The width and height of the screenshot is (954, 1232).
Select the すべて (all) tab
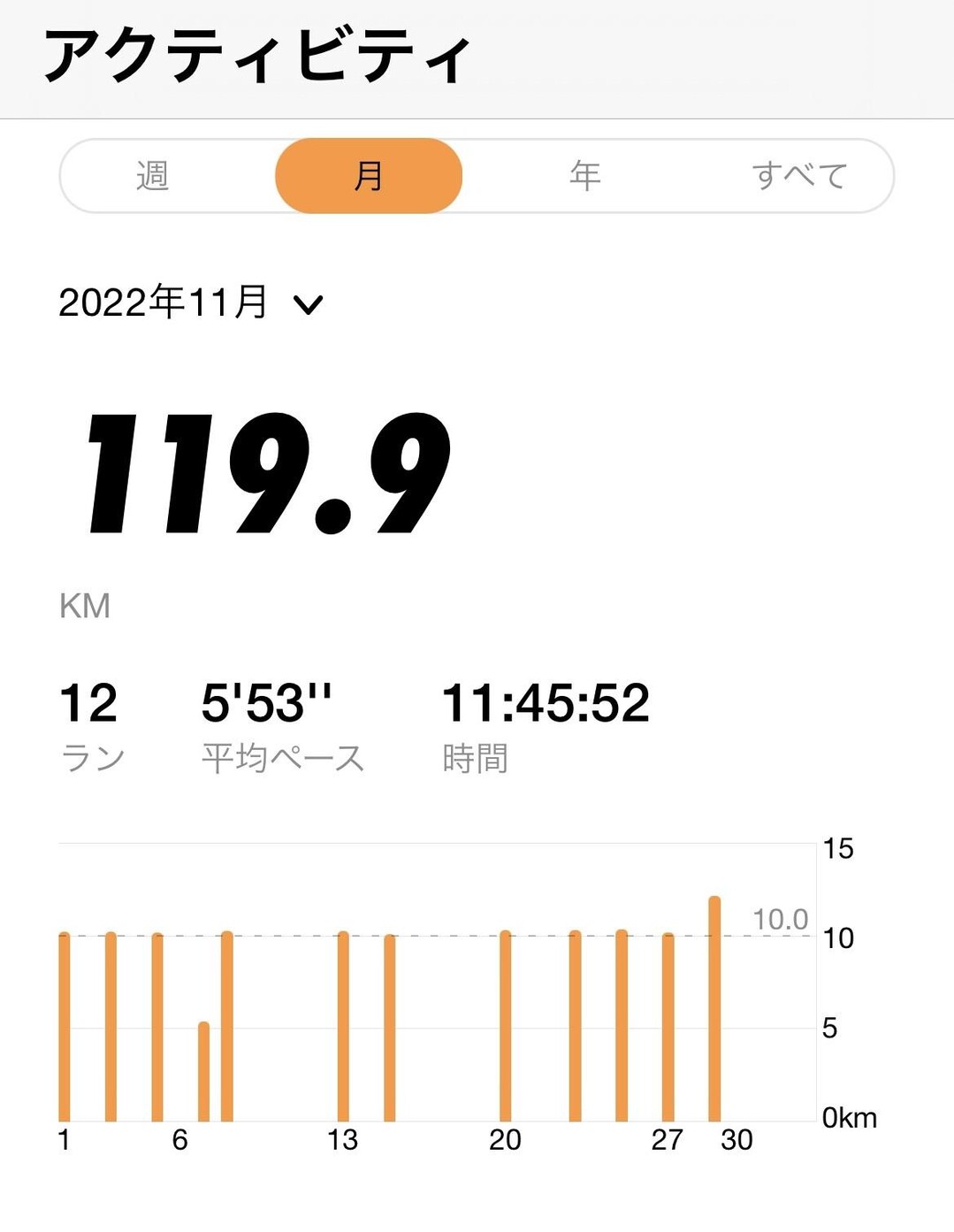[801, 174]
